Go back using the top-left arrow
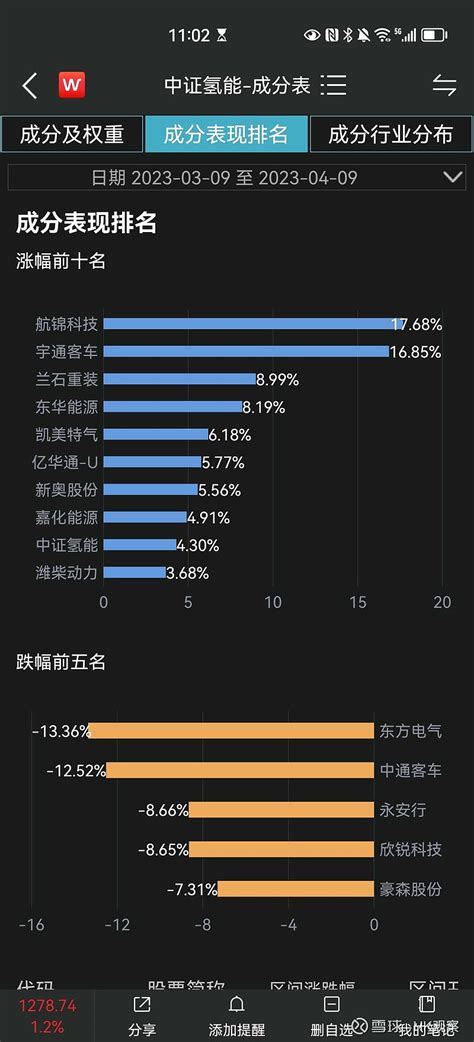474x1042 pixels. click(29, 86)
